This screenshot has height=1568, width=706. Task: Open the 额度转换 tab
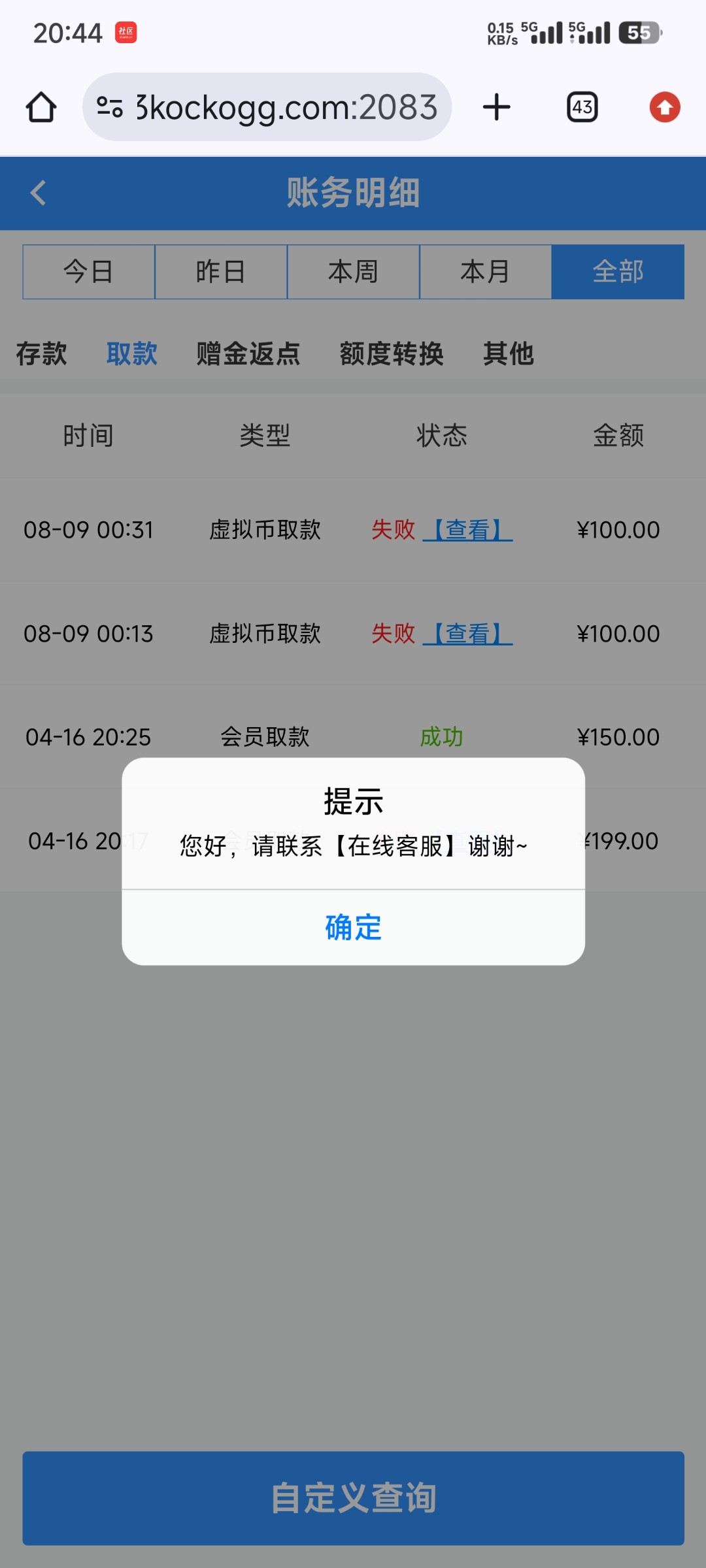coord(392,353)
